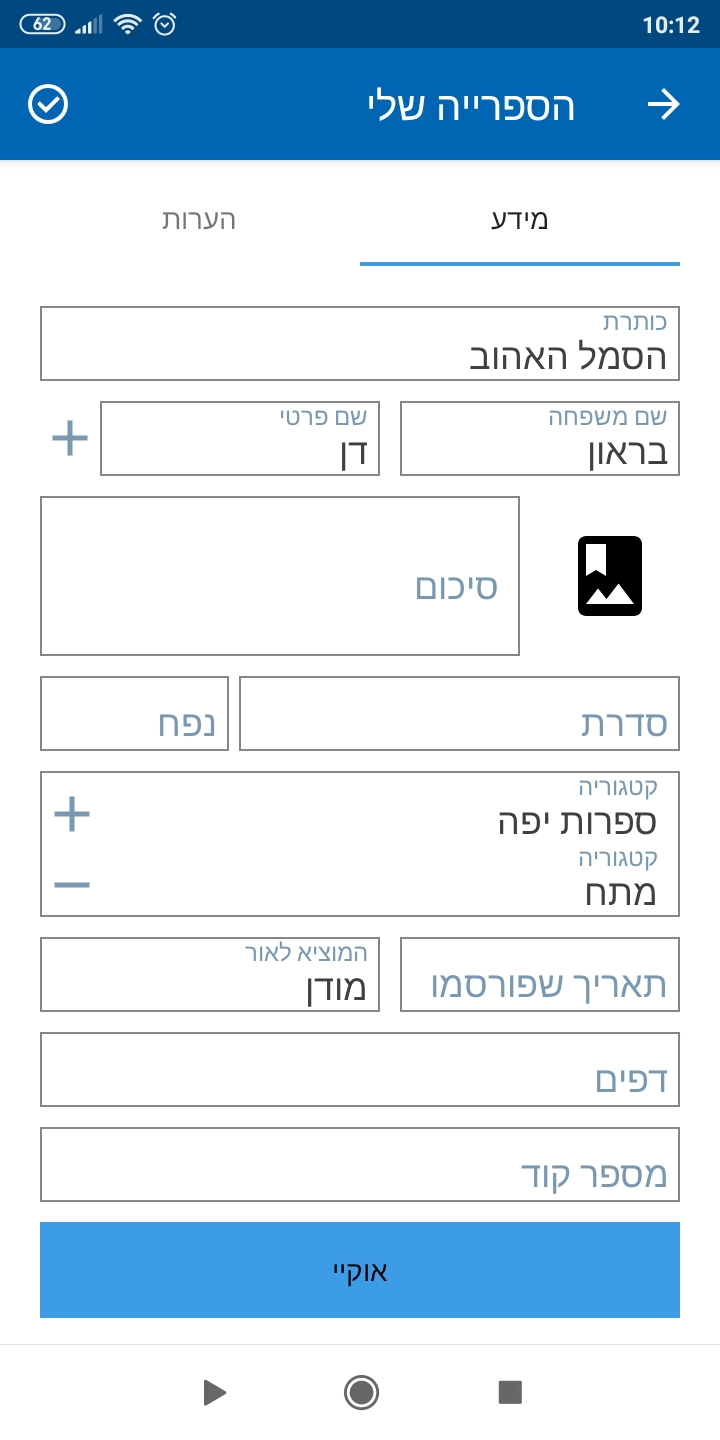The image size is (720, 1440).
Task: Edit the שם משפחה field
Action: point(540,439)
